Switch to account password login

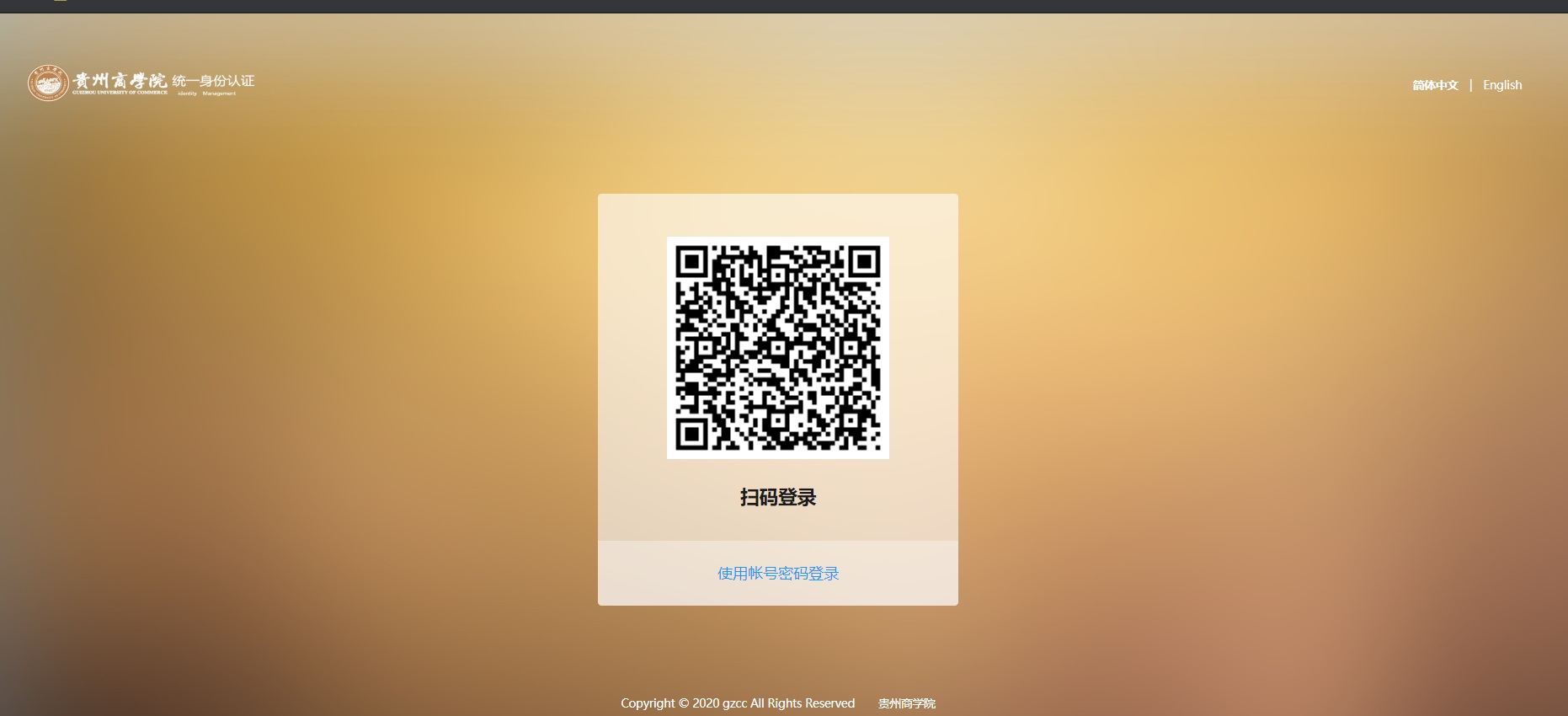pyautogui.click(x=777, y=574)
